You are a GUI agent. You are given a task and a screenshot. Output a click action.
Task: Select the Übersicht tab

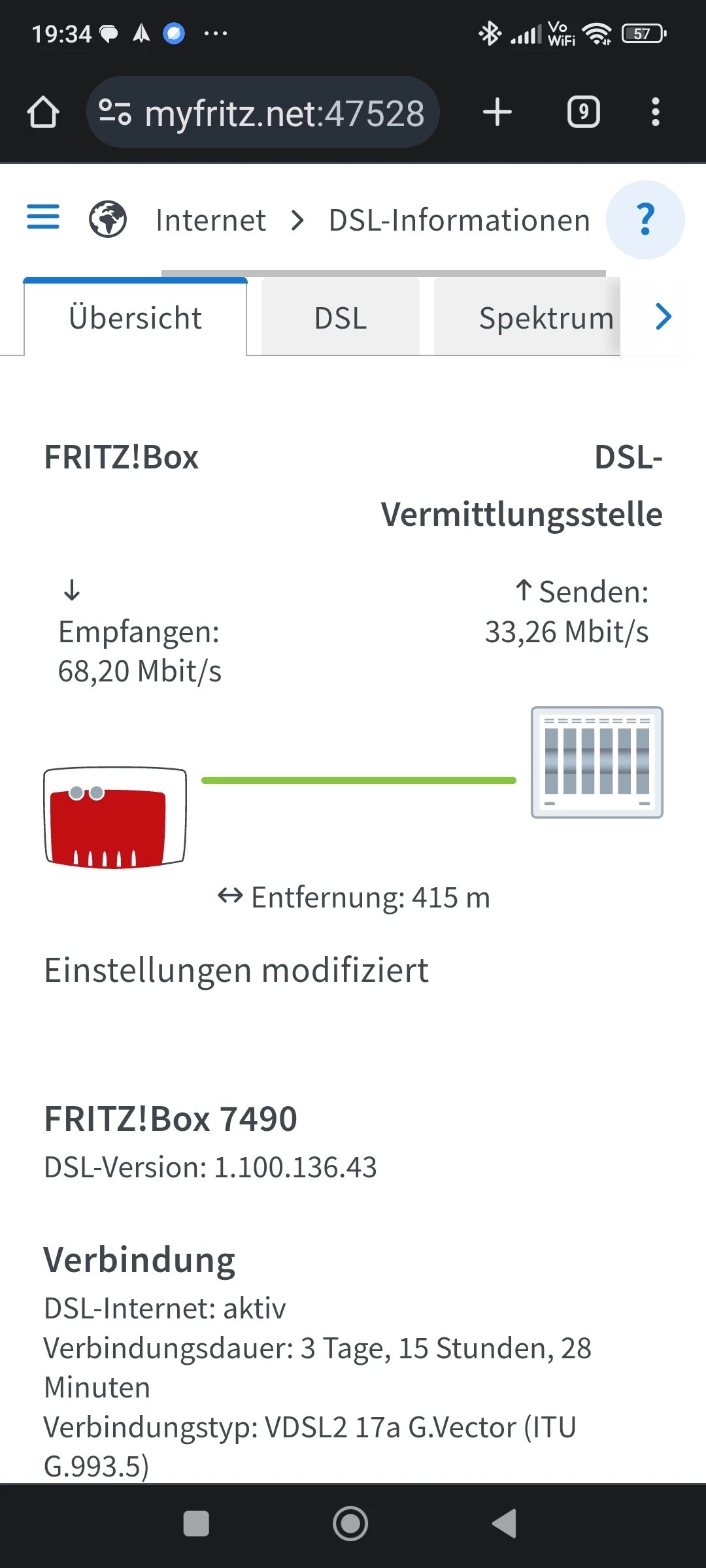coord(135,318)
